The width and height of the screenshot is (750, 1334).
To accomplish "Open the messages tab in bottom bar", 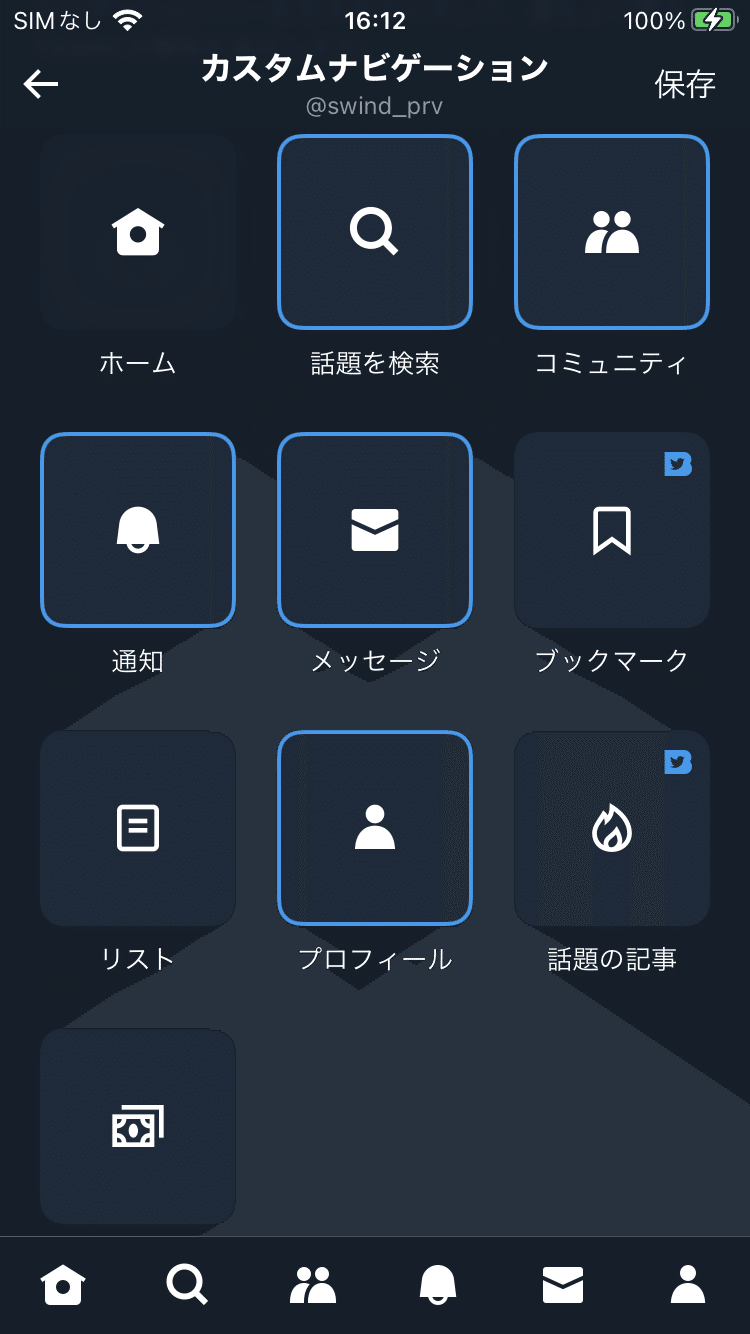I will tap(563, 1284).
